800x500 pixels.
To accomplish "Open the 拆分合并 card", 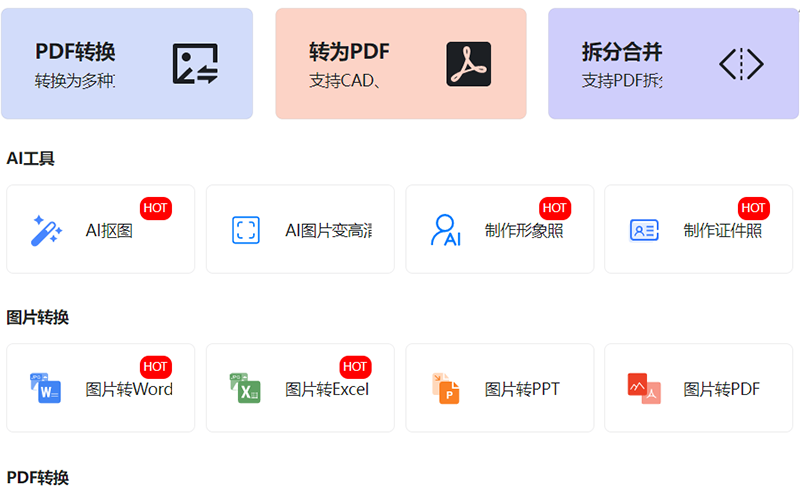I will pos(673,64).
